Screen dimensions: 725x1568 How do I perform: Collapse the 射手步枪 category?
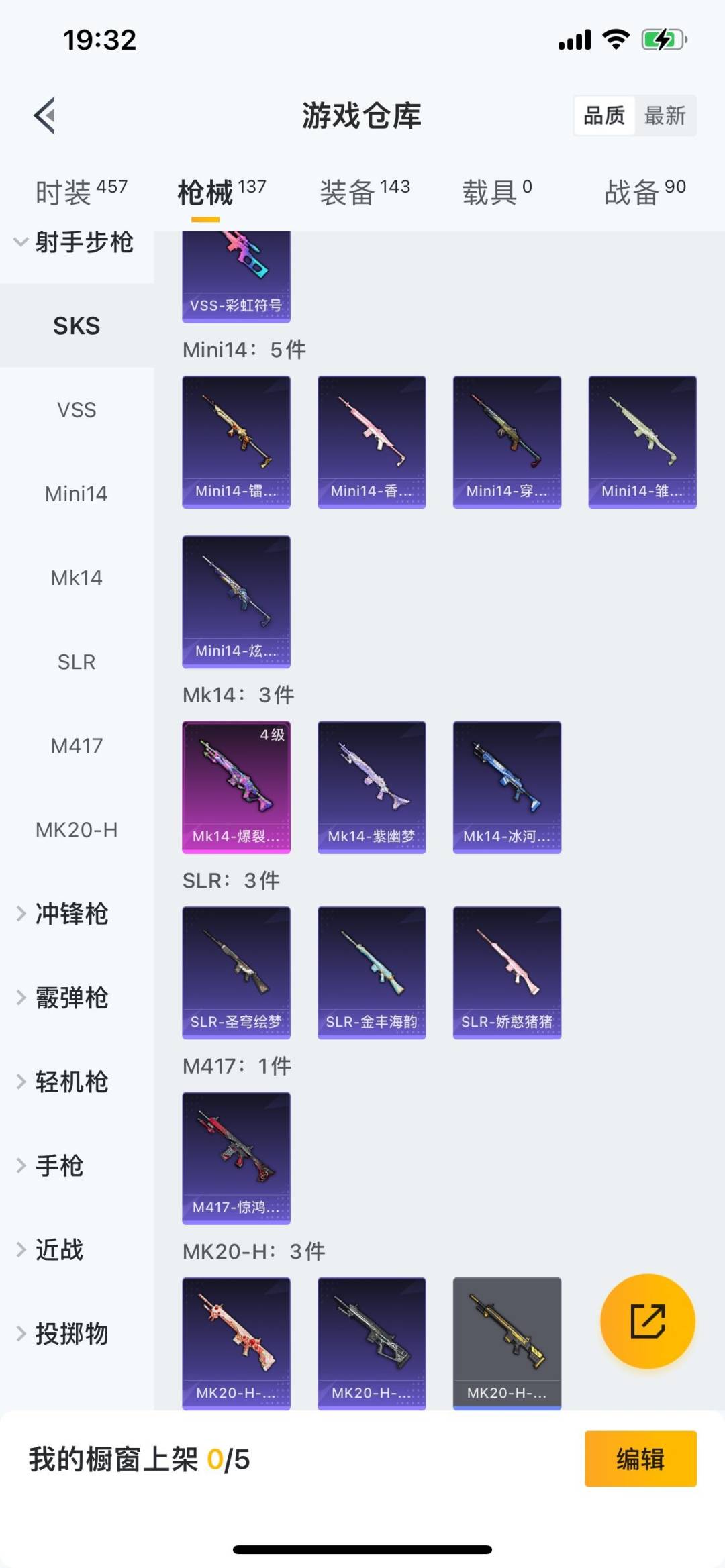(x=74, y=242)
